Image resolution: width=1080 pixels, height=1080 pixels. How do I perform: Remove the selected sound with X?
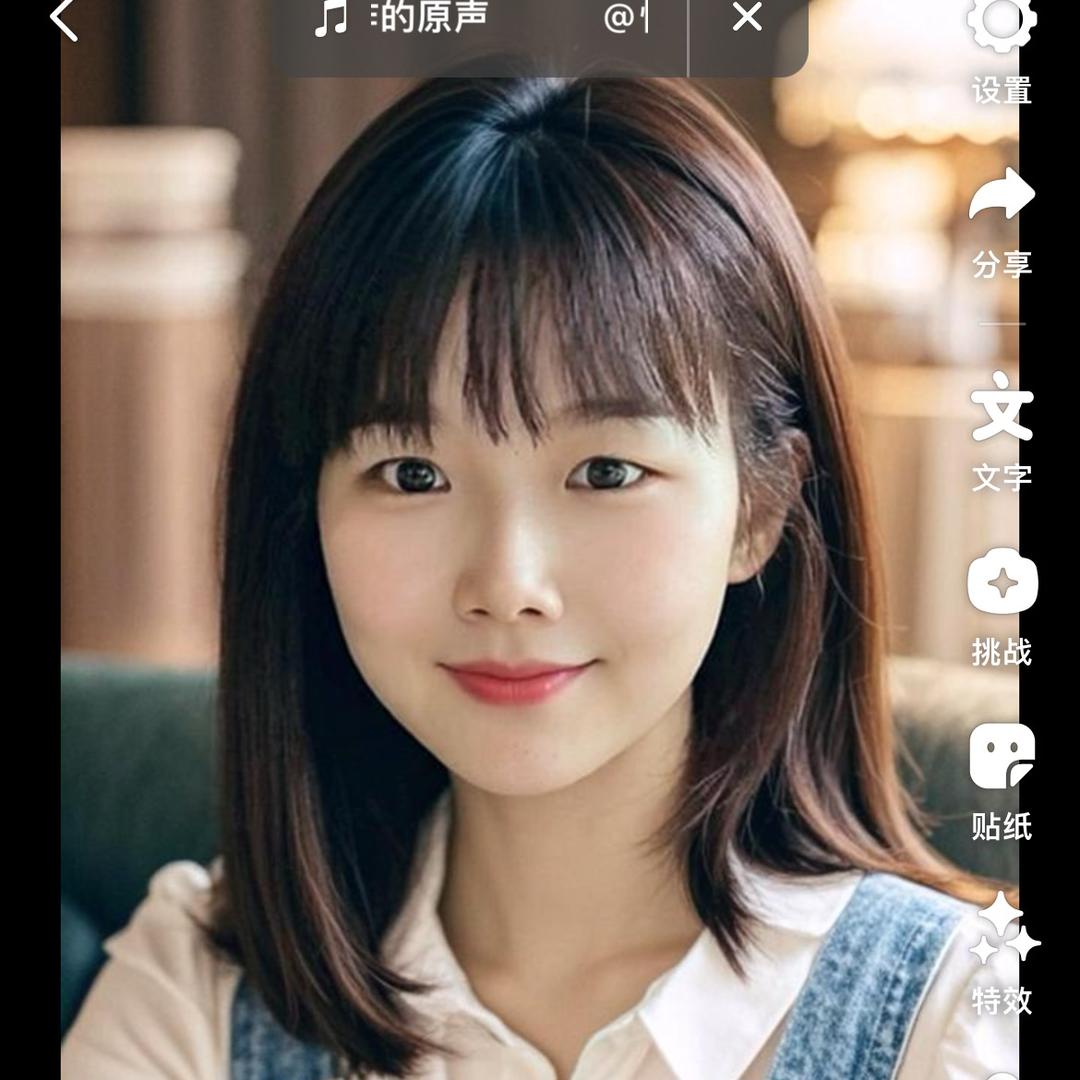pyautogui.click(x=747, y=18)
